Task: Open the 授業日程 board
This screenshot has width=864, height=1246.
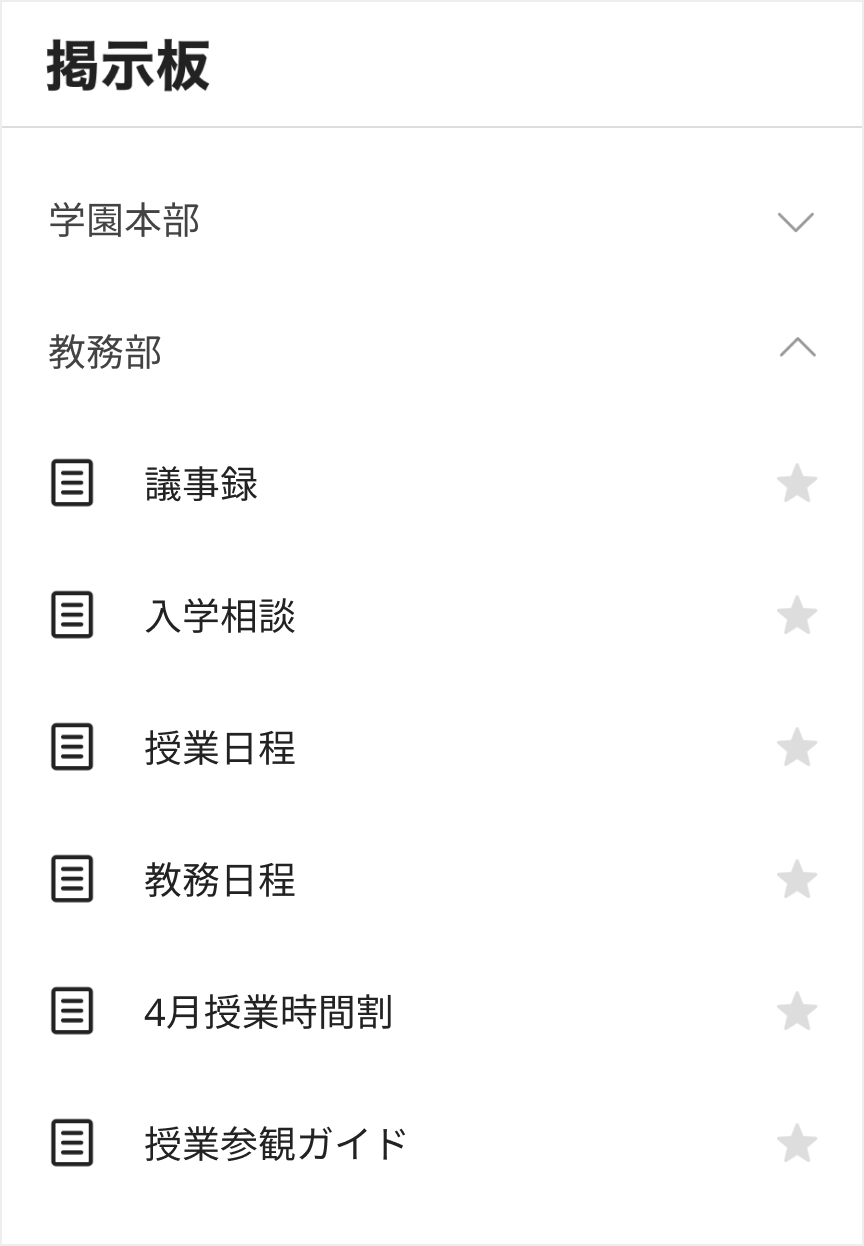Action: coord(220,748)
